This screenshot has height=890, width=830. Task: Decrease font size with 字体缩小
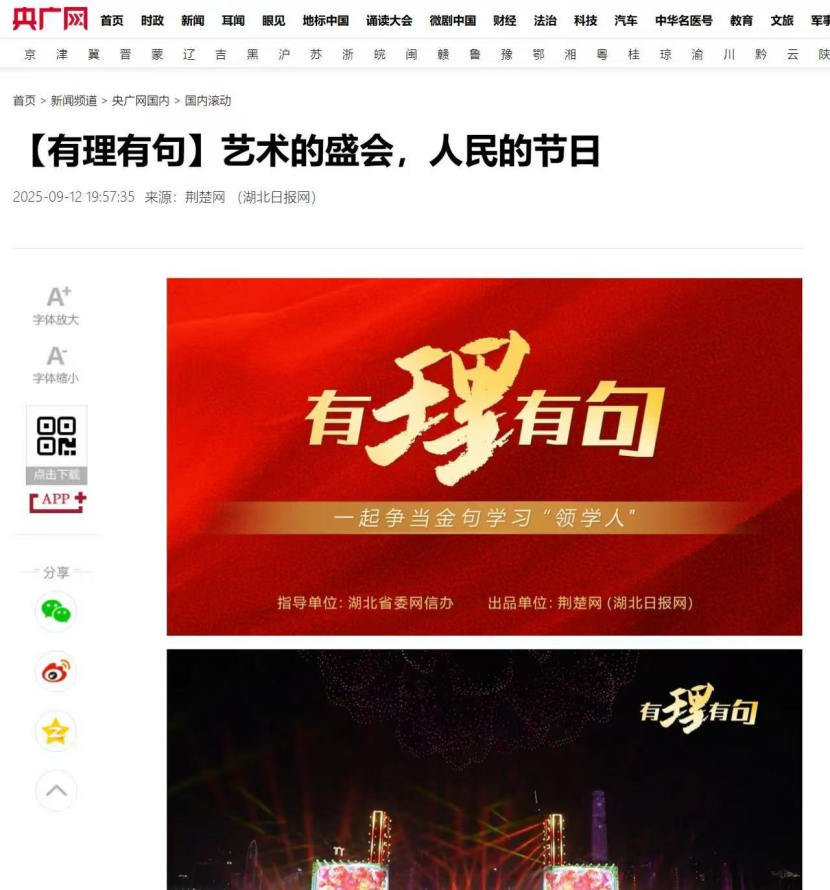click(x=56, y=364)
